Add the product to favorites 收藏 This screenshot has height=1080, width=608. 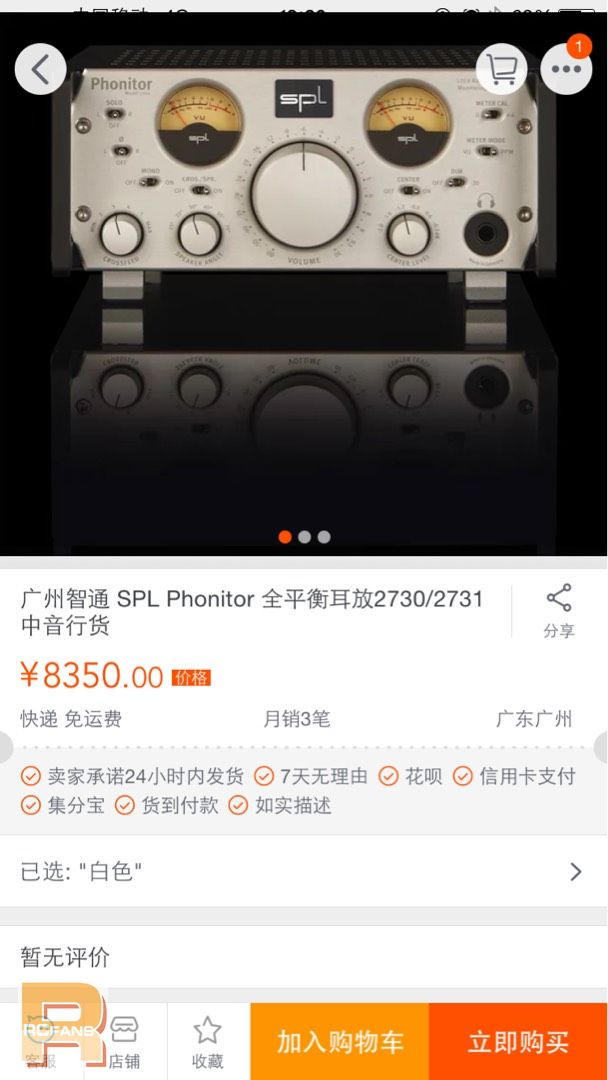point(208,1041)
